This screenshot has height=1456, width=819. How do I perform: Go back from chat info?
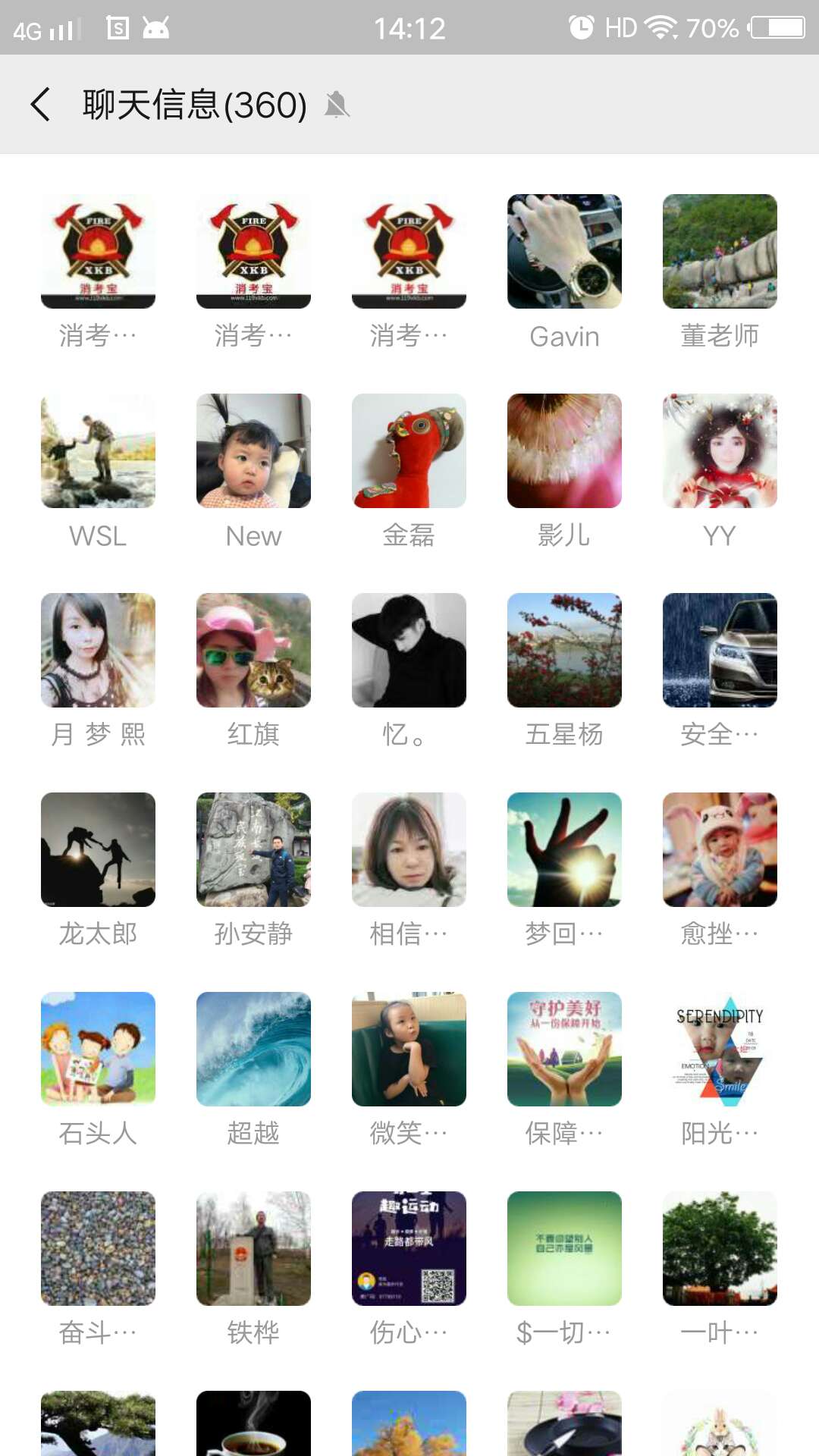[x=41, y=105]
